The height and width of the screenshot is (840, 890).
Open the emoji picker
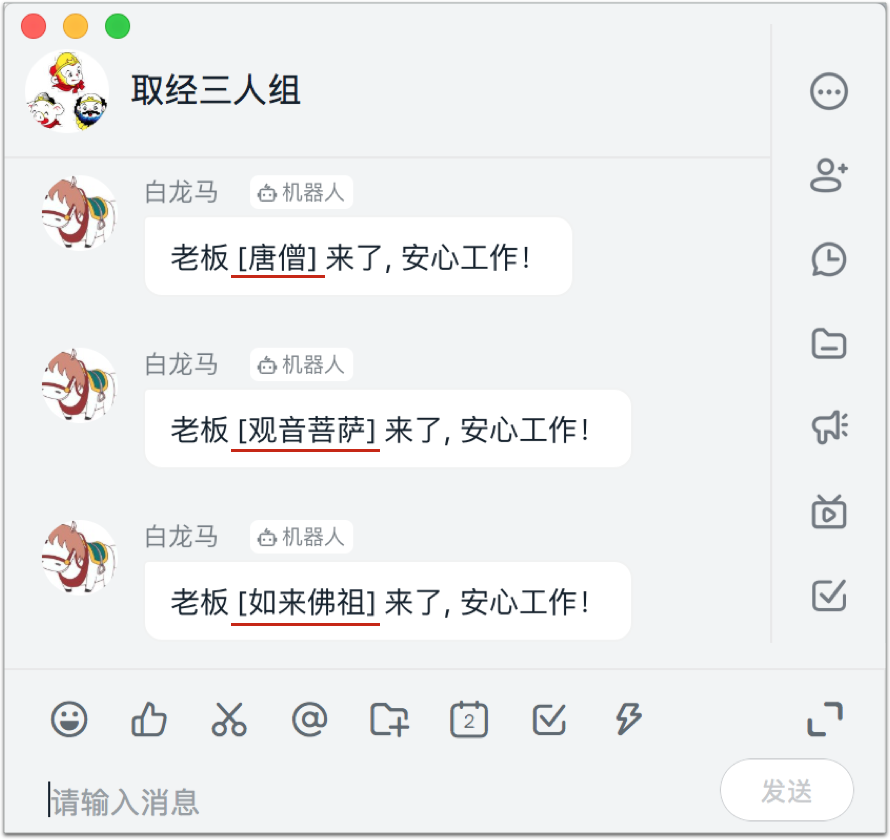[x=69, y=719]
